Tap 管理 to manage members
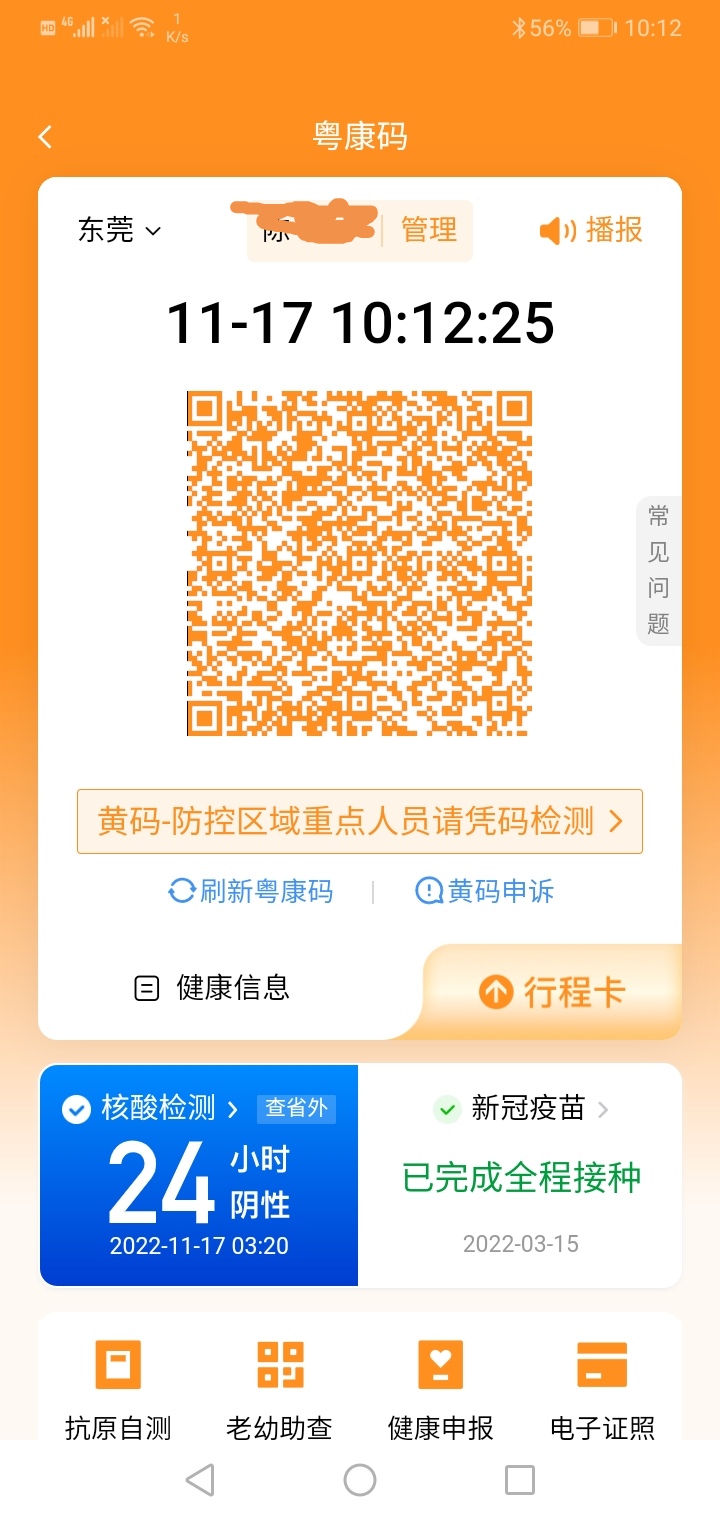 [429, 230]
